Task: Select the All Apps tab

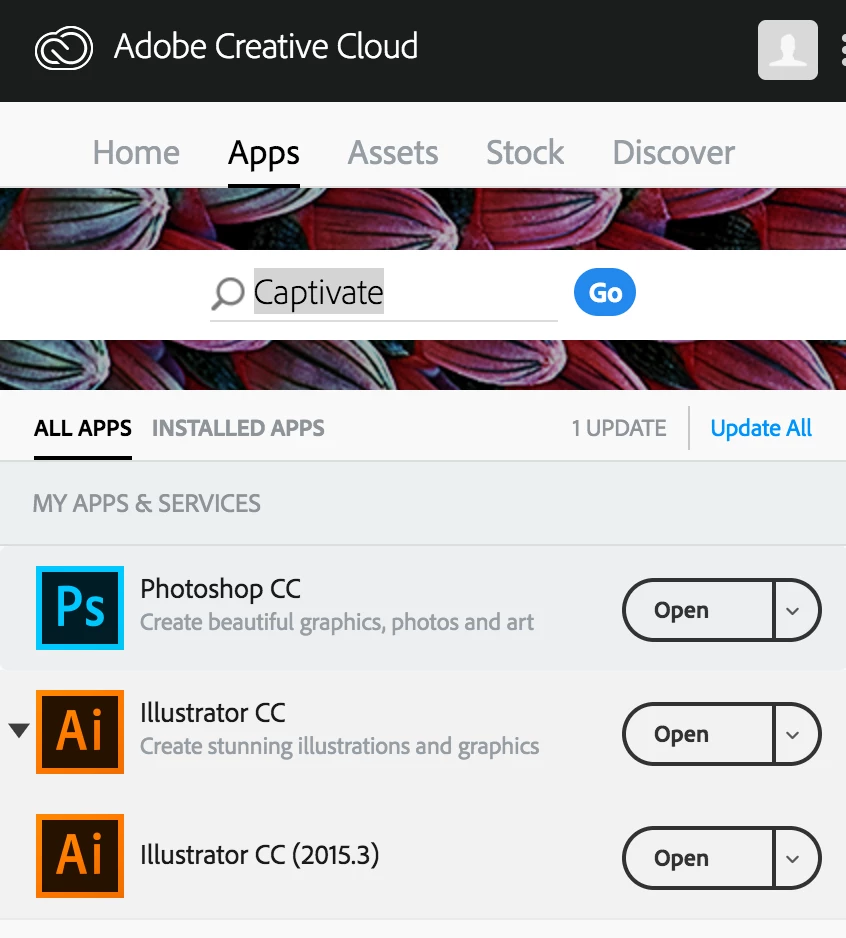Action: pyautogui.click(x=83, y=428)
